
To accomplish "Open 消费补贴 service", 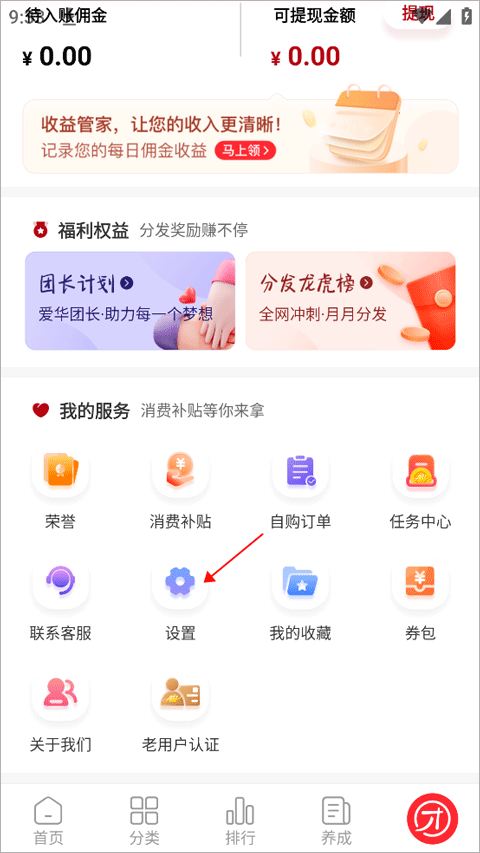I will [x=180, y=489].
